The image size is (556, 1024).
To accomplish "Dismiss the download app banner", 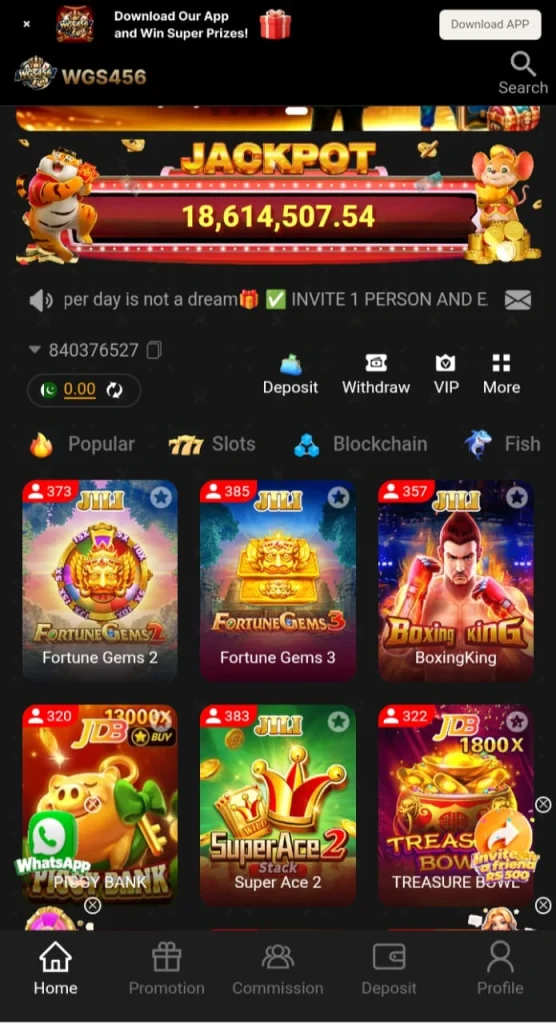I will coord(27,24).
